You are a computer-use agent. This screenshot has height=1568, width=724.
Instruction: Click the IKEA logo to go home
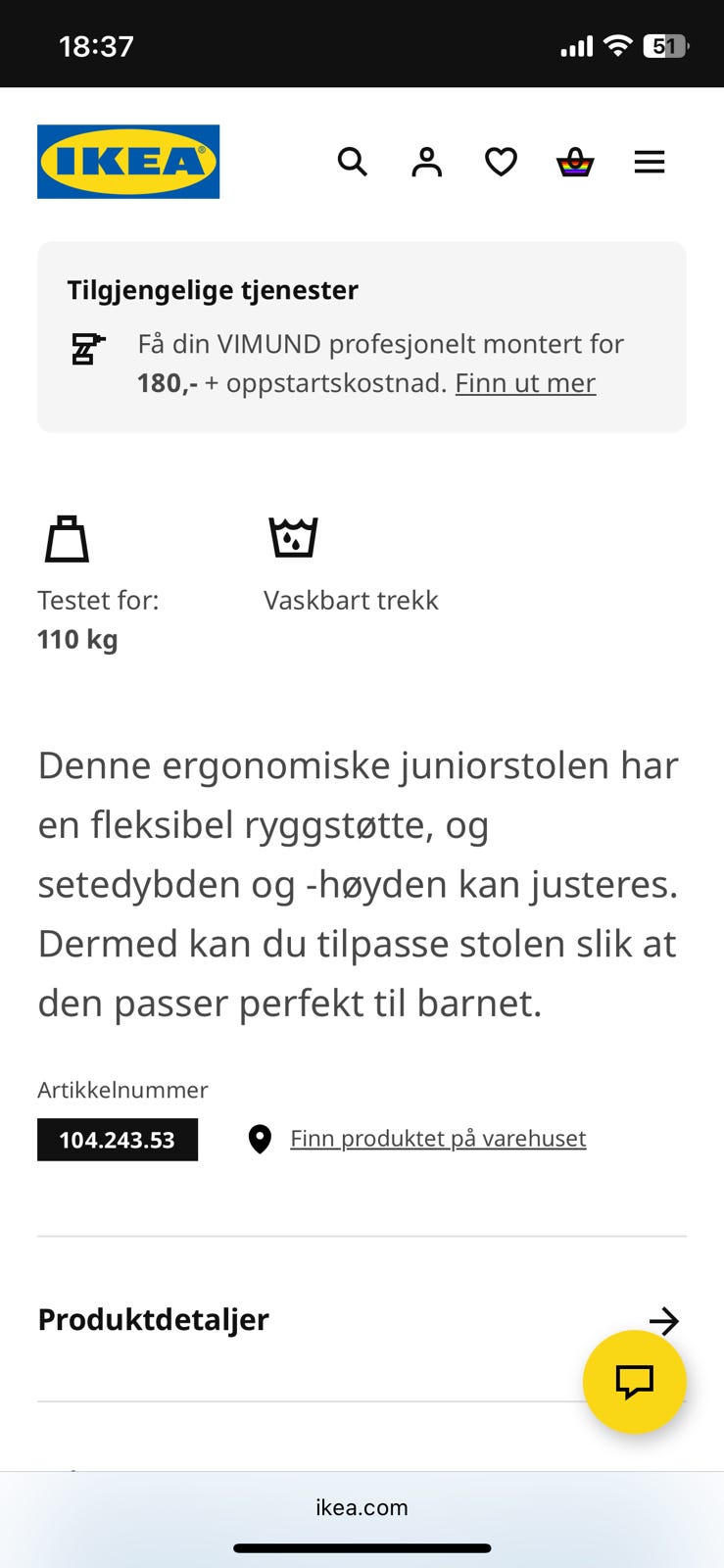pos(127,161)
